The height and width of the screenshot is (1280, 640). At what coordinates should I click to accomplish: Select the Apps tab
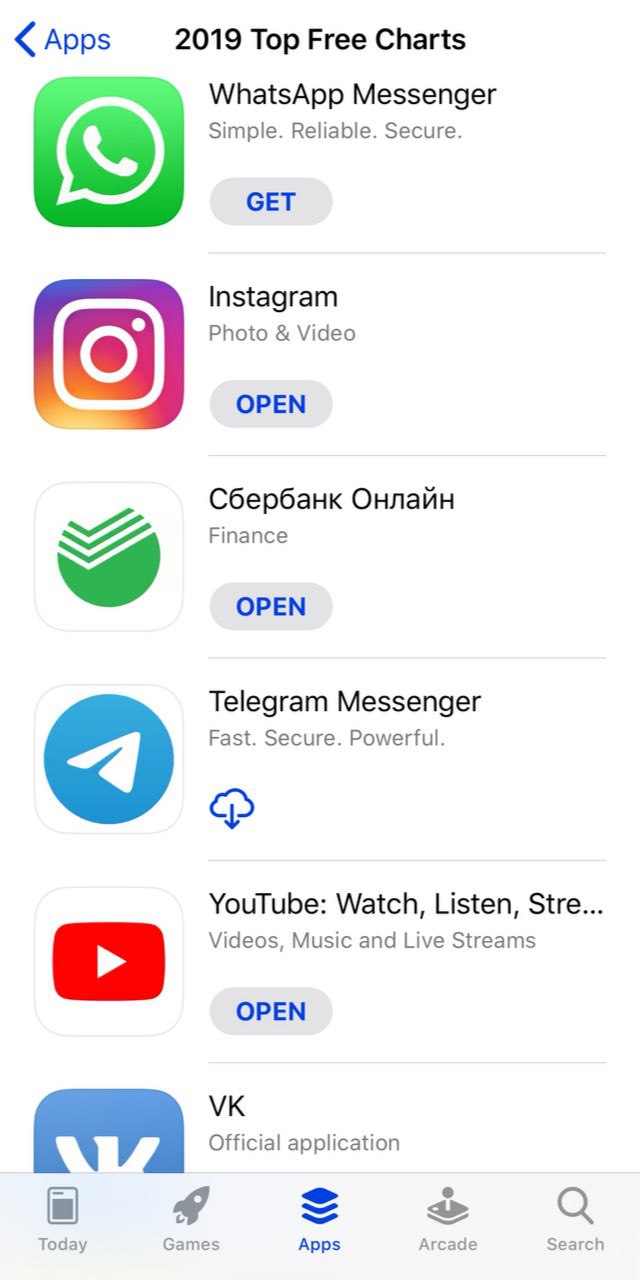click(x=320, y=1220)
